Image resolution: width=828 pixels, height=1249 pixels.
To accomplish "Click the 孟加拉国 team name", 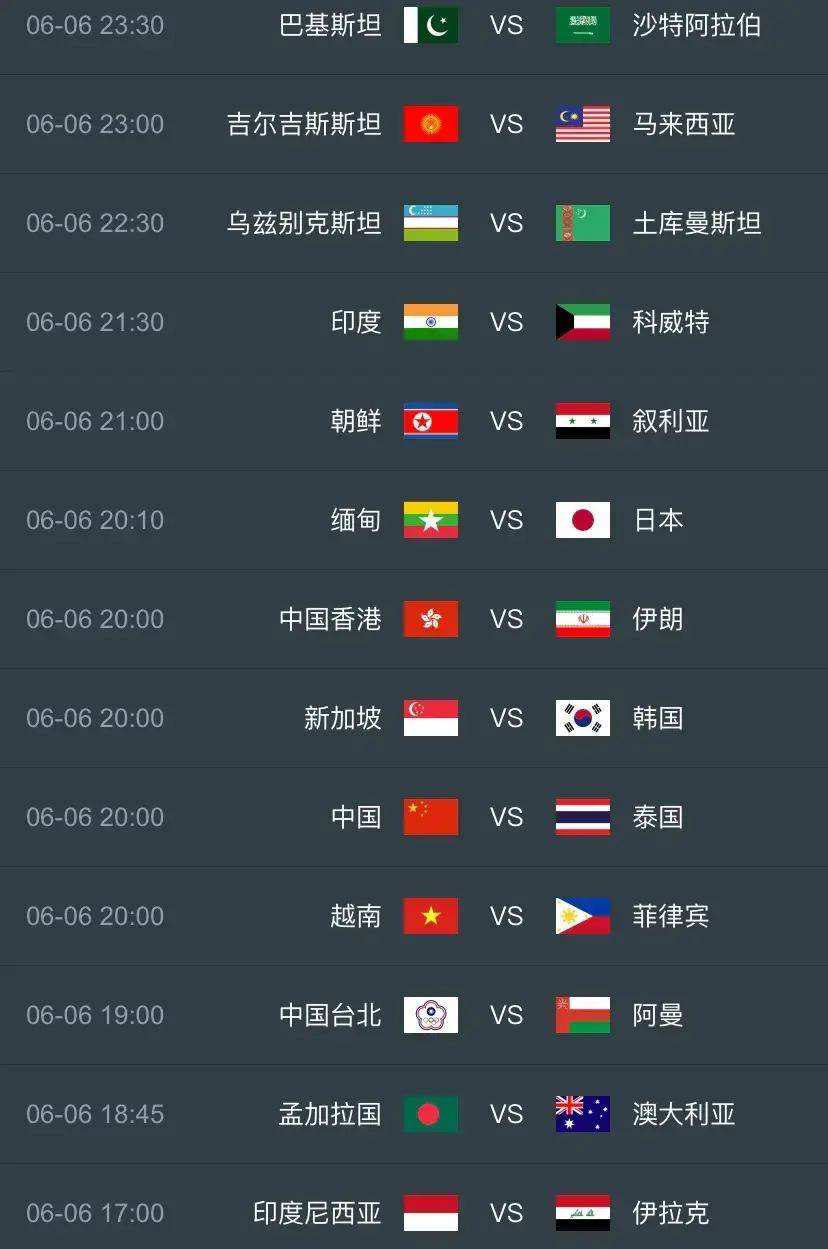I will (x=330, y=1114).
